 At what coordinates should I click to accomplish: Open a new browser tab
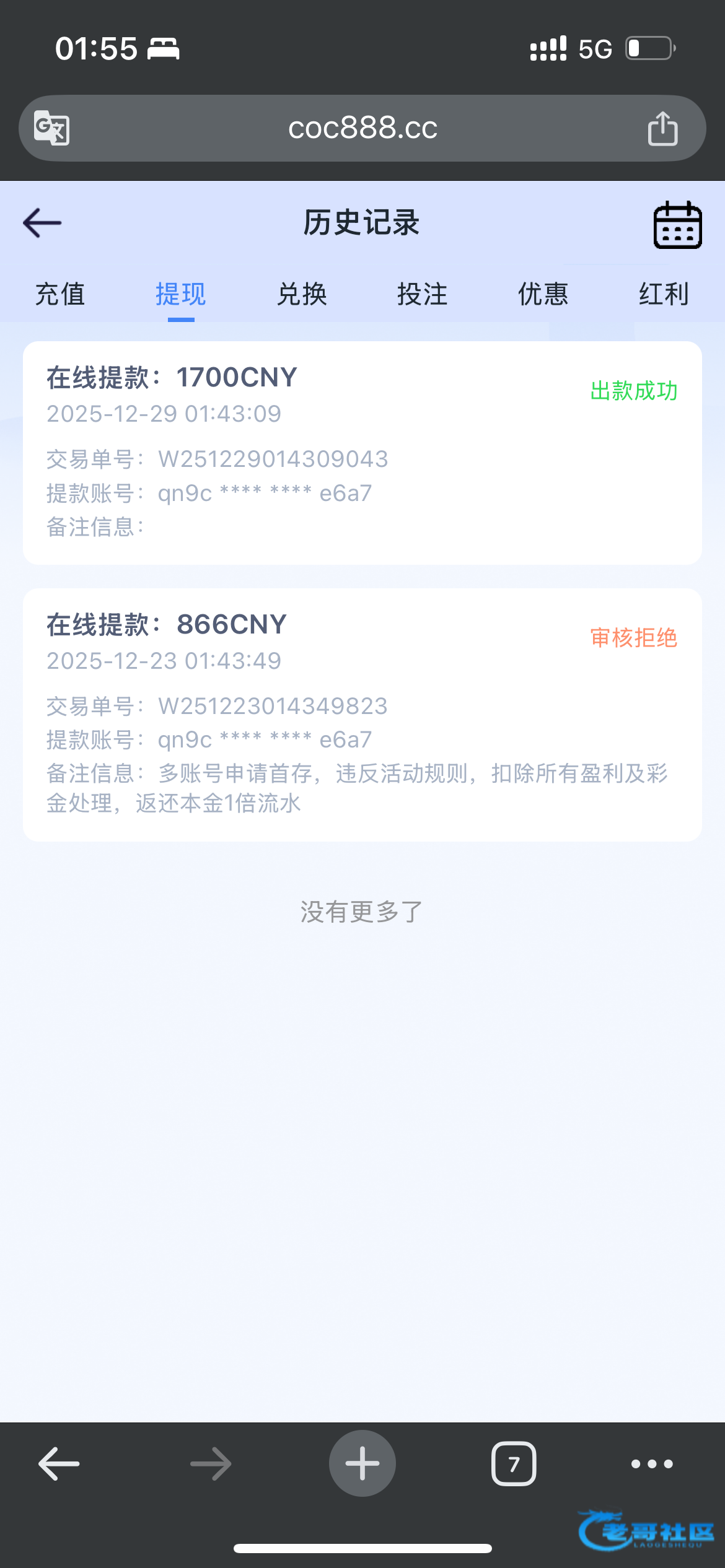[362, 1464]
